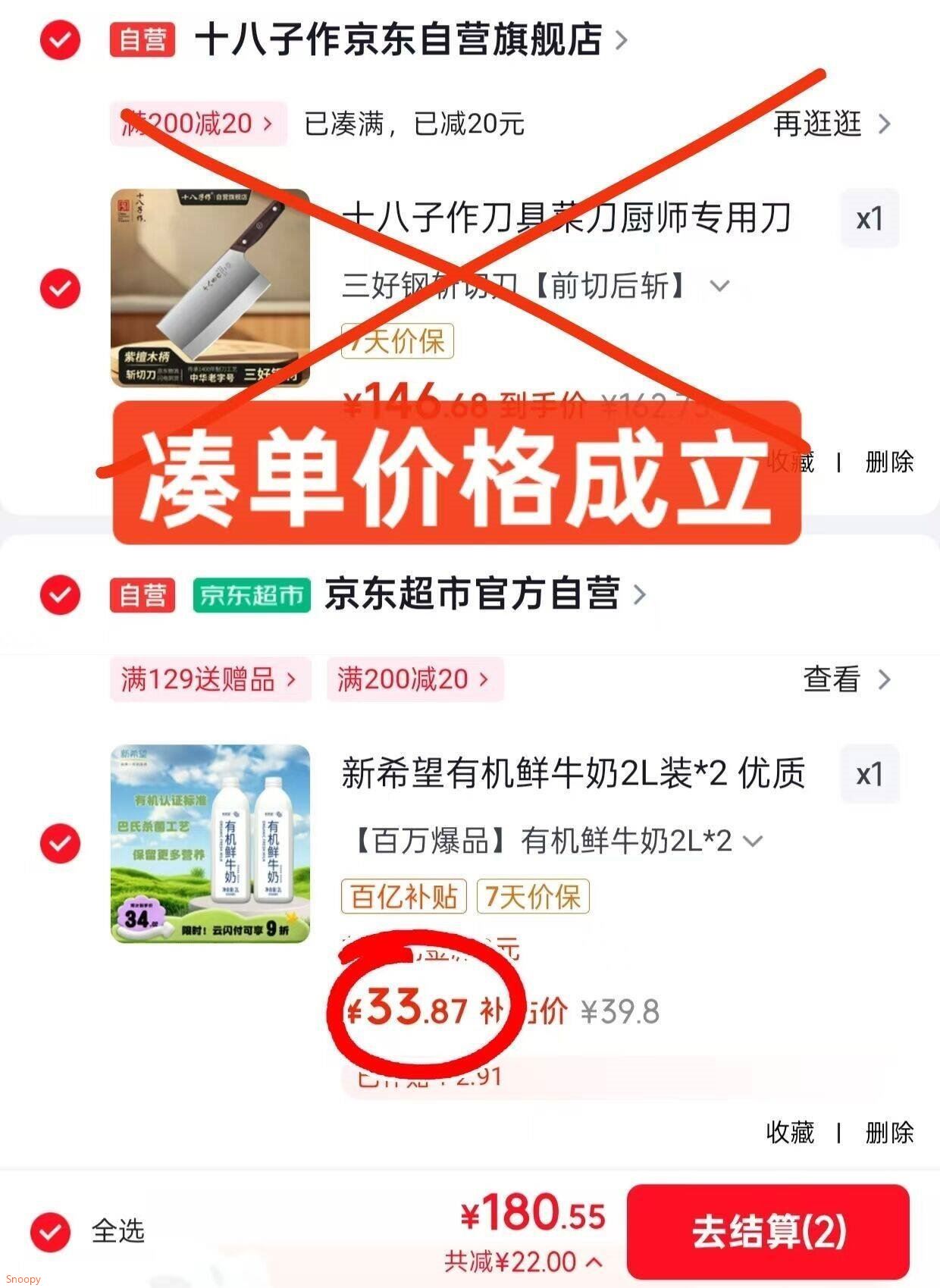Deselect the 十八子作 knife item checkbox
Image resolution: width=940 pixels, height=1288 pixels.
(x=60, y=289)
